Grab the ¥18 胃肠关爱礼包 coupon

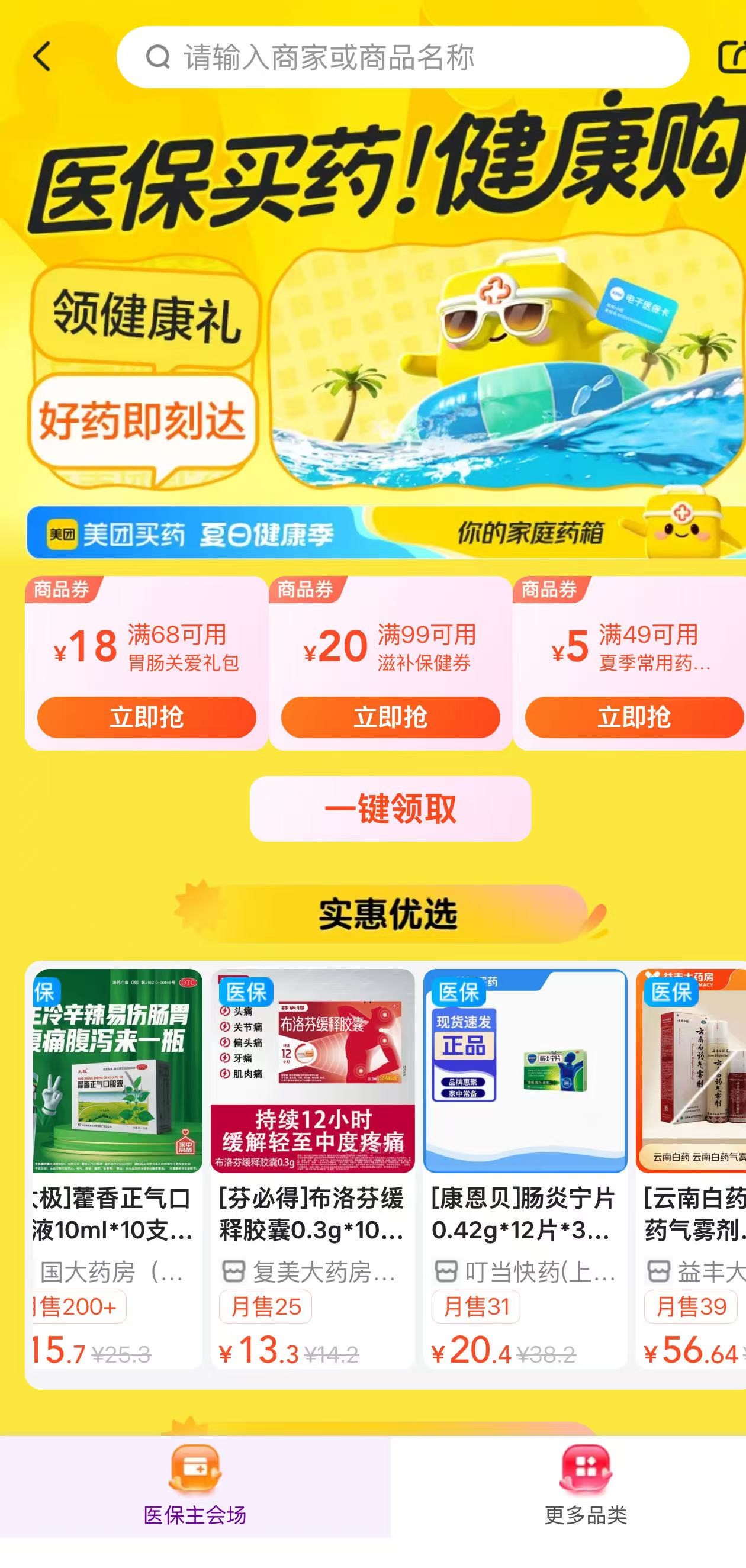click(x=146, y=717)
